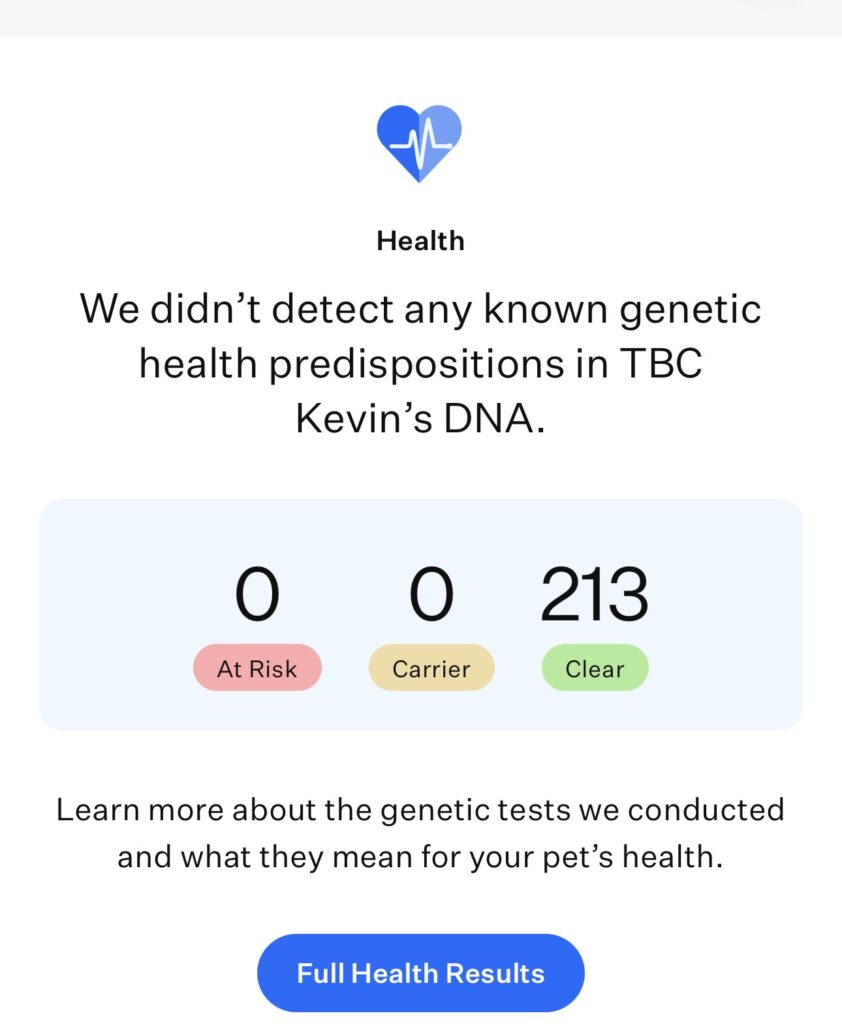Open the Full Health Results button
842x1024 pixels.
[x=420, y=973]
